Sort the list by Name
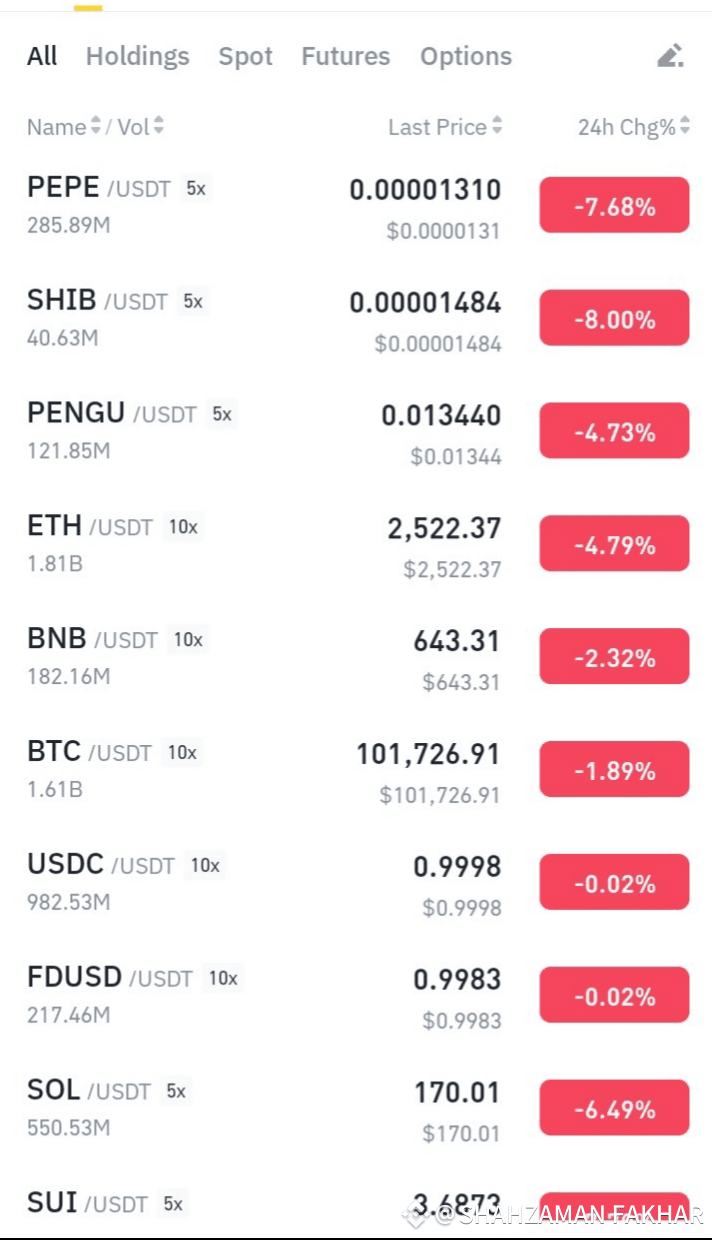Viewport: 712px width, 1240px height. click(64, 127)
